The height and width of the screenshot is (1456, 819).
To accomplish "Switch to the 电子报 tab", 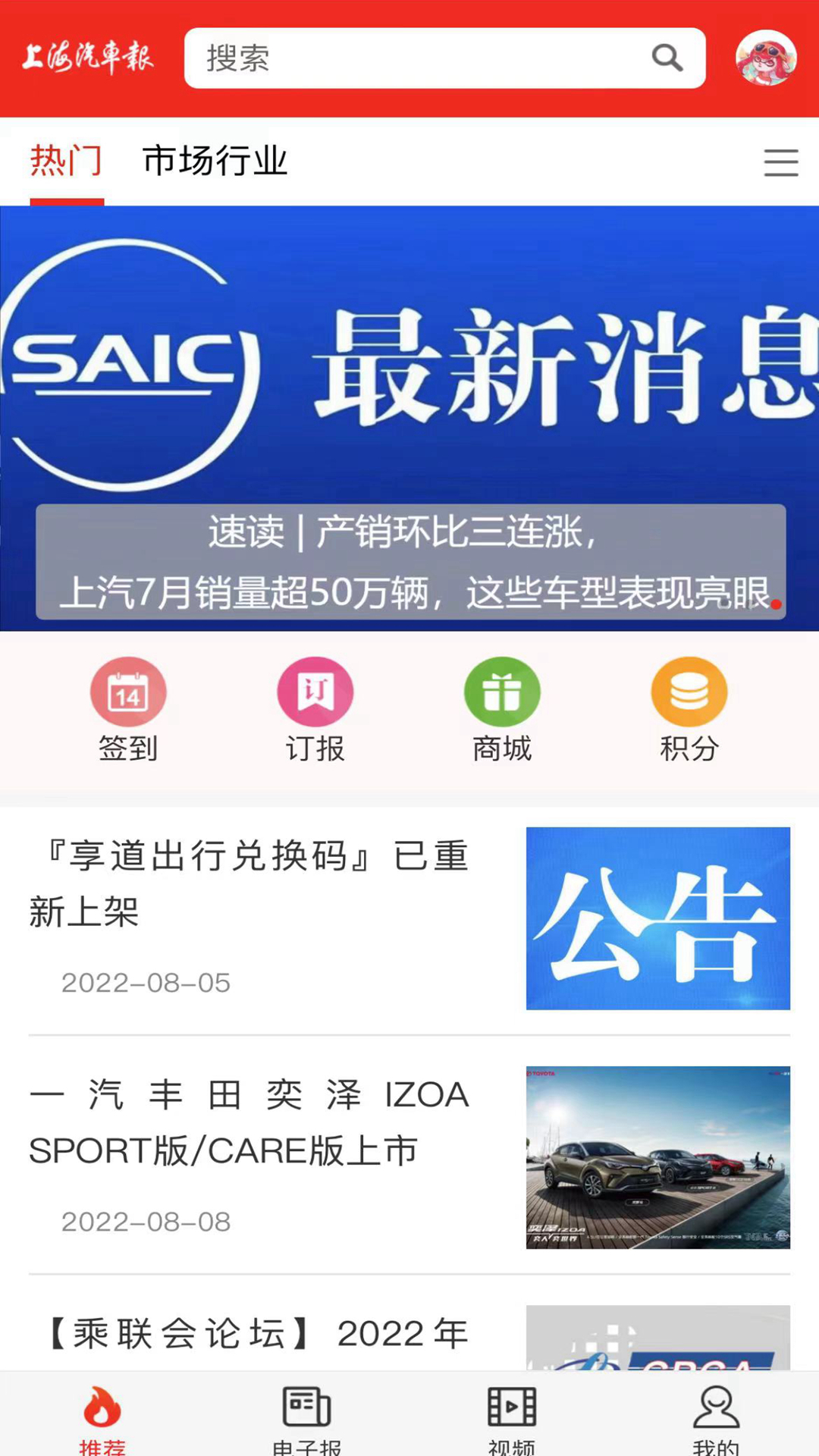I will [306, 1417].
